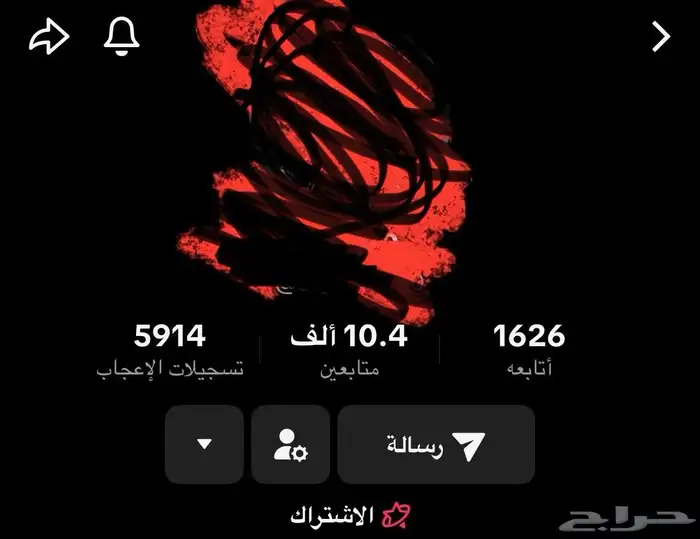Send a message with the رسالة button
The width and height of the screenshot is (700, 539).
[x=435, y=445]
